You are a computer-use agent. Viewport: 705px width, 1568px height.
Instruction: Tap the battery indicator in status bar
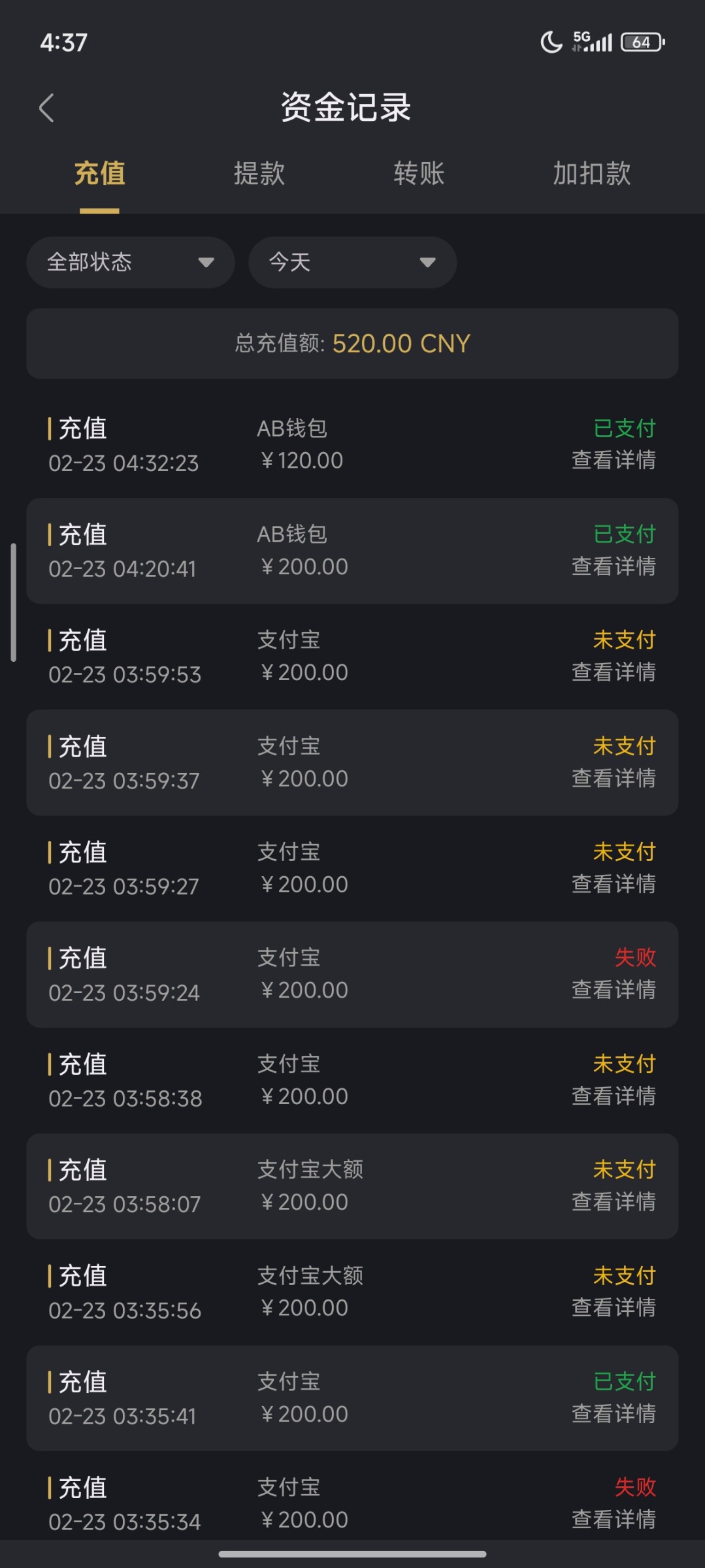[x=639, y=42]
